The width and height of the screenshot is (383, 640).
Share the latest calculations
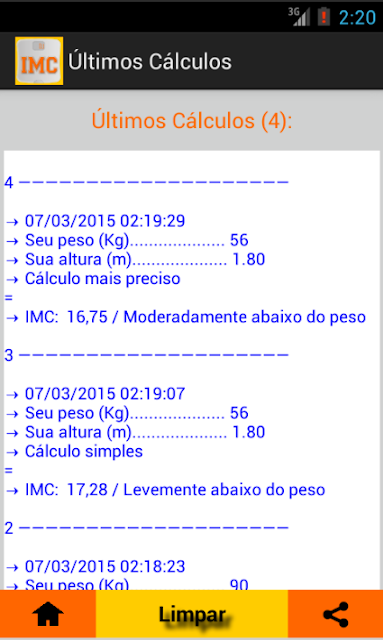pyautogui.click(x=336, y=614)
